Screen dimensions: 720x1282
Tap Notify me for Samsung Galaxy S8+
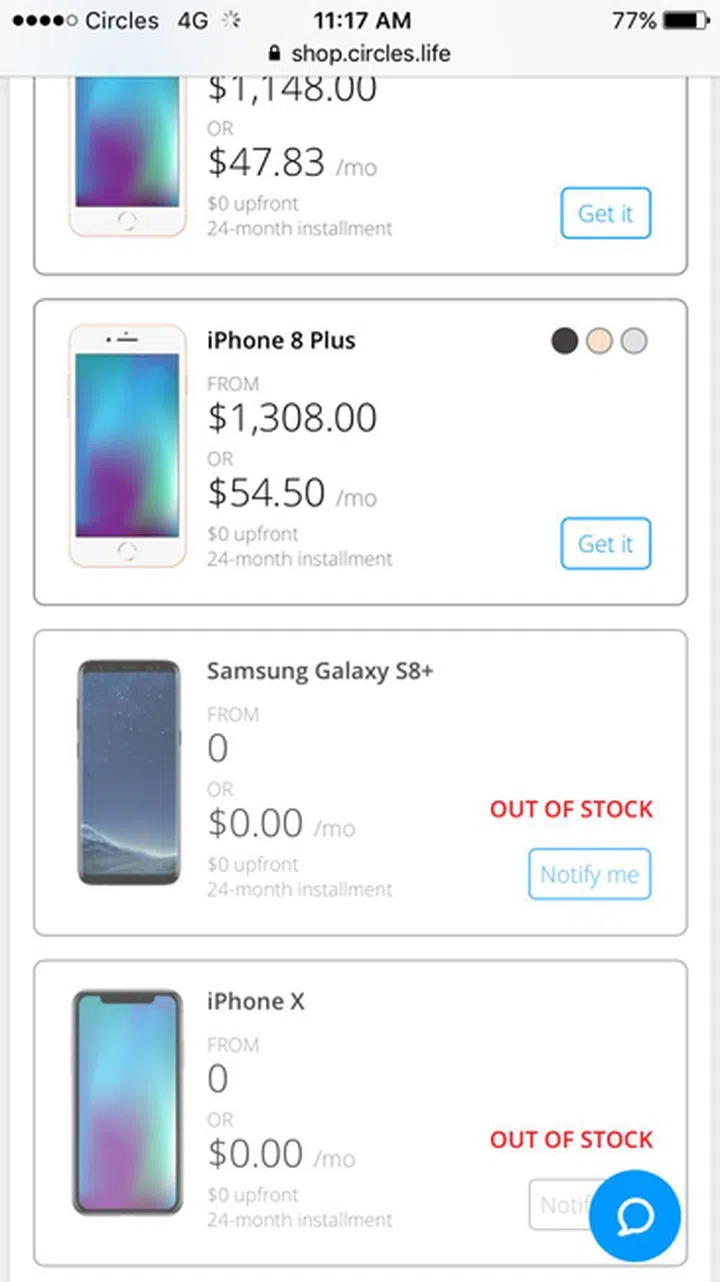coord(589,874)
